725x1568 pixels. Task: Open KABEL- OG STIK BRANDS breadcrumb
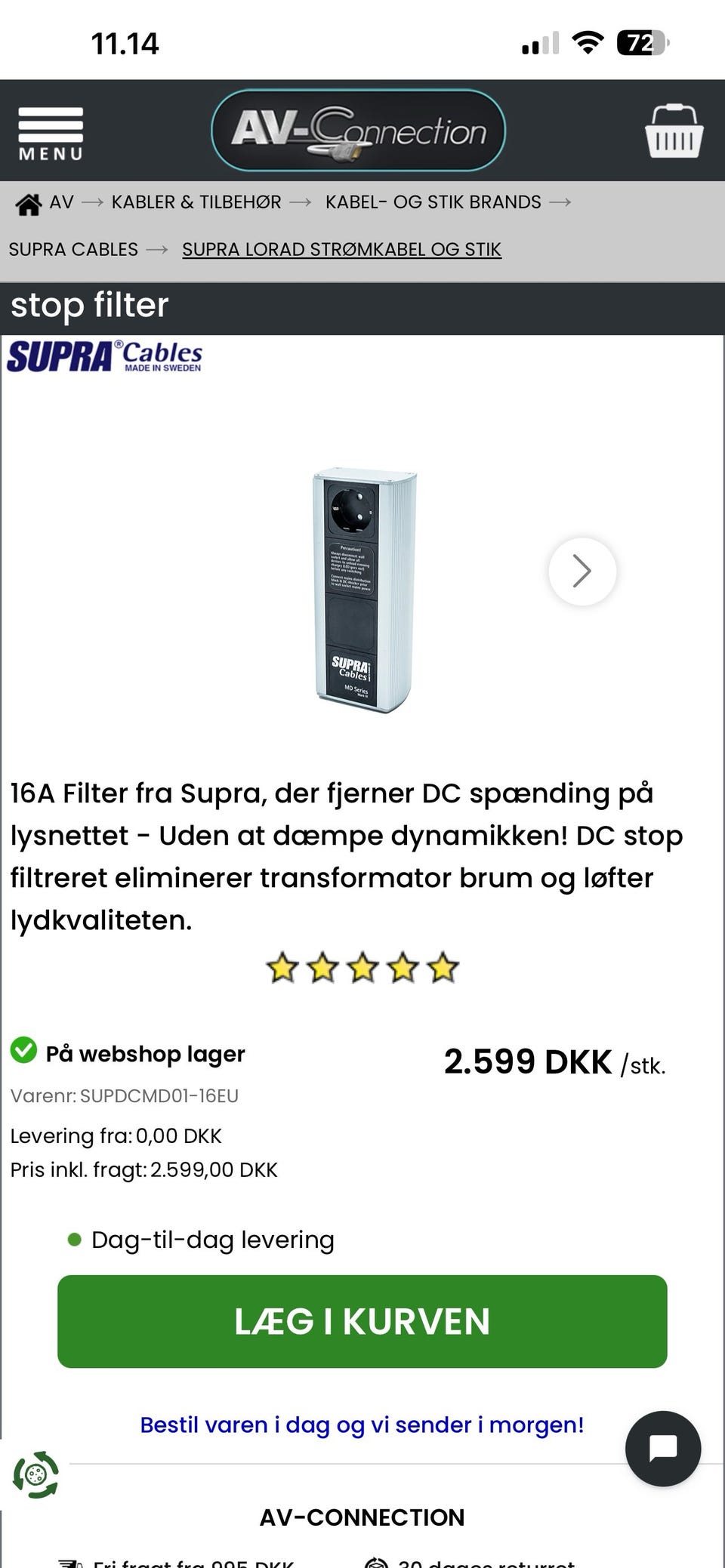[433, 202]
